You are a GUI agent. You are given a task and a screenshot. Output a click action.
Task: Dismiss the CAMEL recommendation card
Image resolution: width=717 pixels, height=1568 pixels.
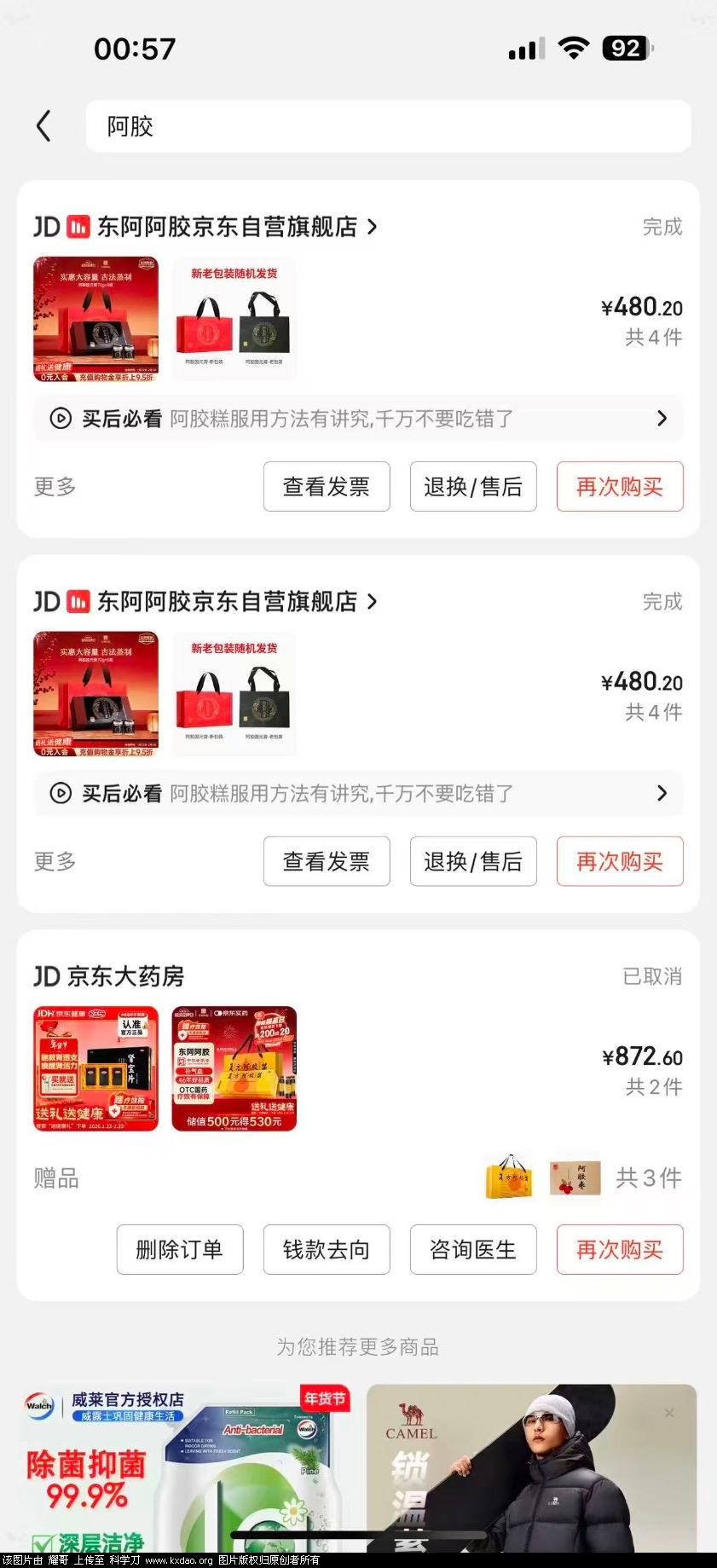(669, 1414)
